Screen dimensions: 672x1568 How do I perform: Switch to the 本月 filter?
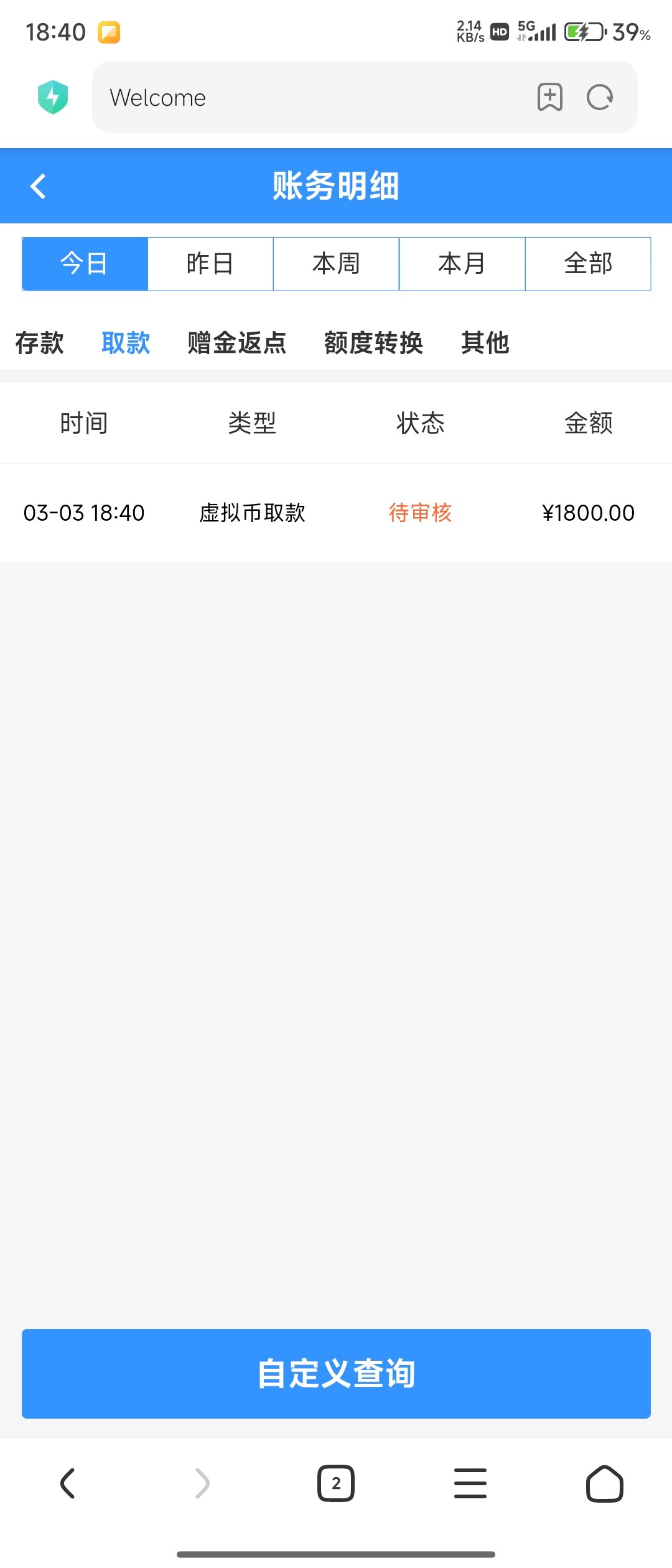pos(462,264)
